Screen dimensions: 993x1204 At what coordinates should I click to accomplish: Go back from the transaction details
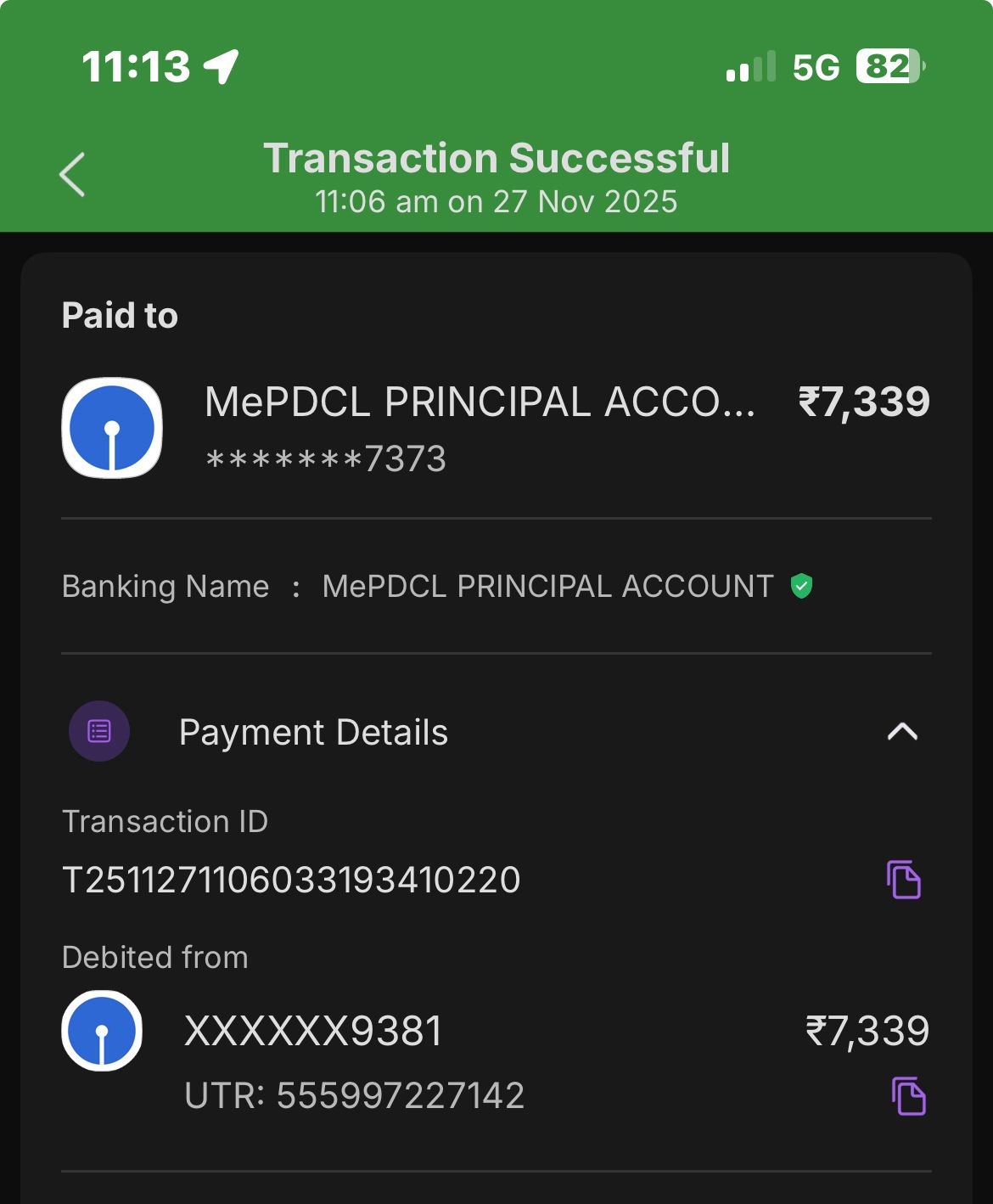point(73,175)
